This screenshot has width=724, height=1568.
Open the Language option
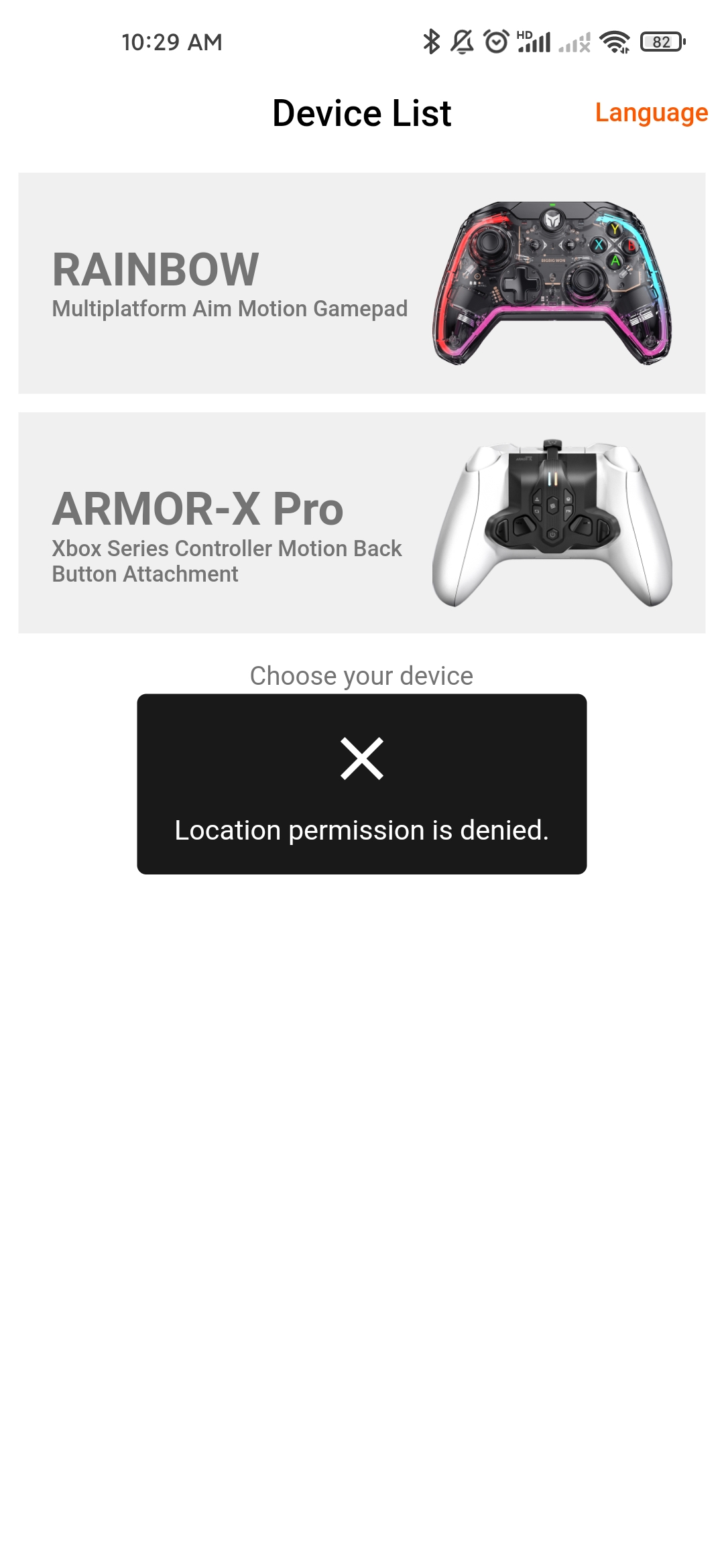click(651, 113)
